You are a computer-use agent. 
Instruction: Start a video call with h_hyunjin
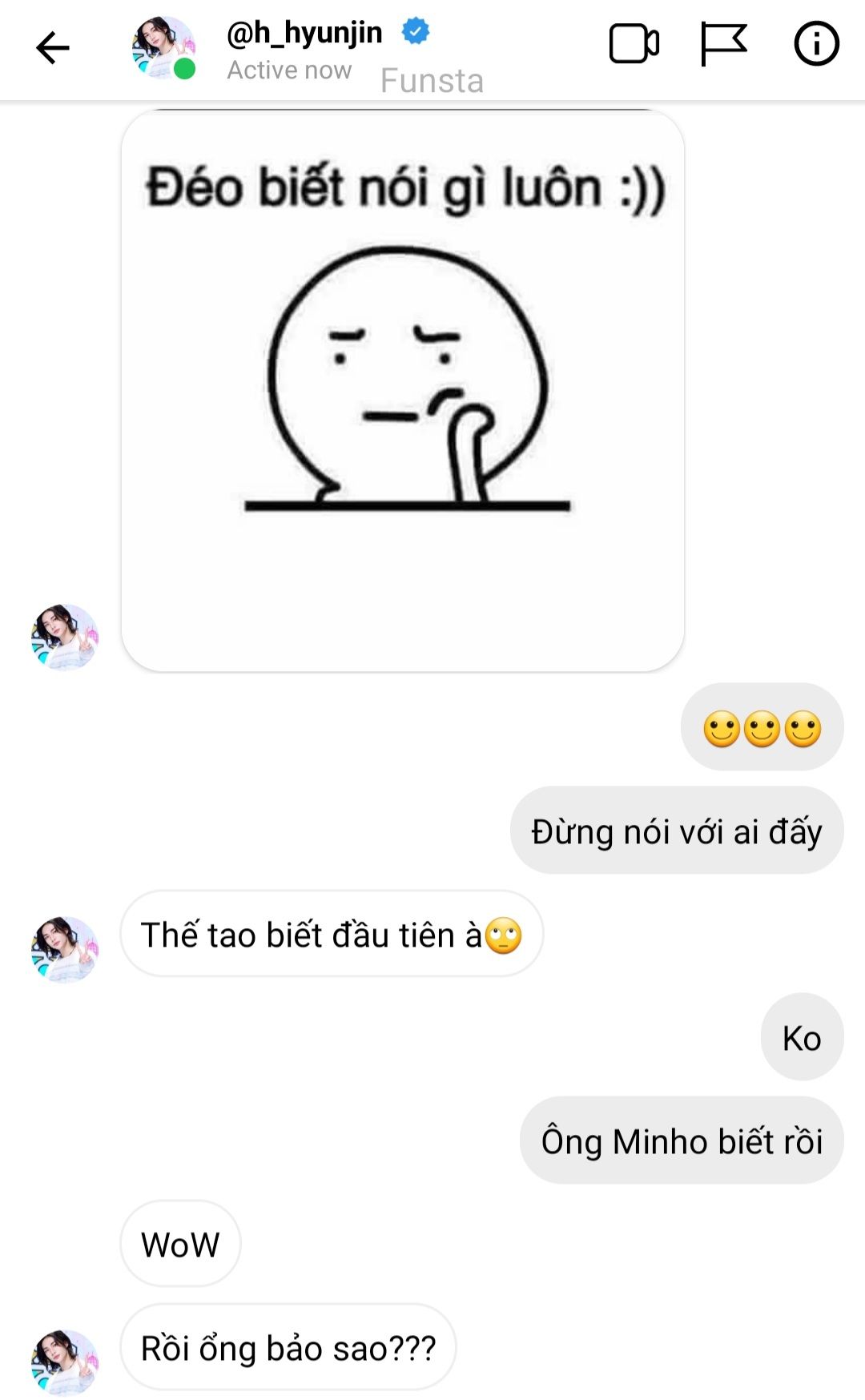pyautogui.click(x=634, y=44)
